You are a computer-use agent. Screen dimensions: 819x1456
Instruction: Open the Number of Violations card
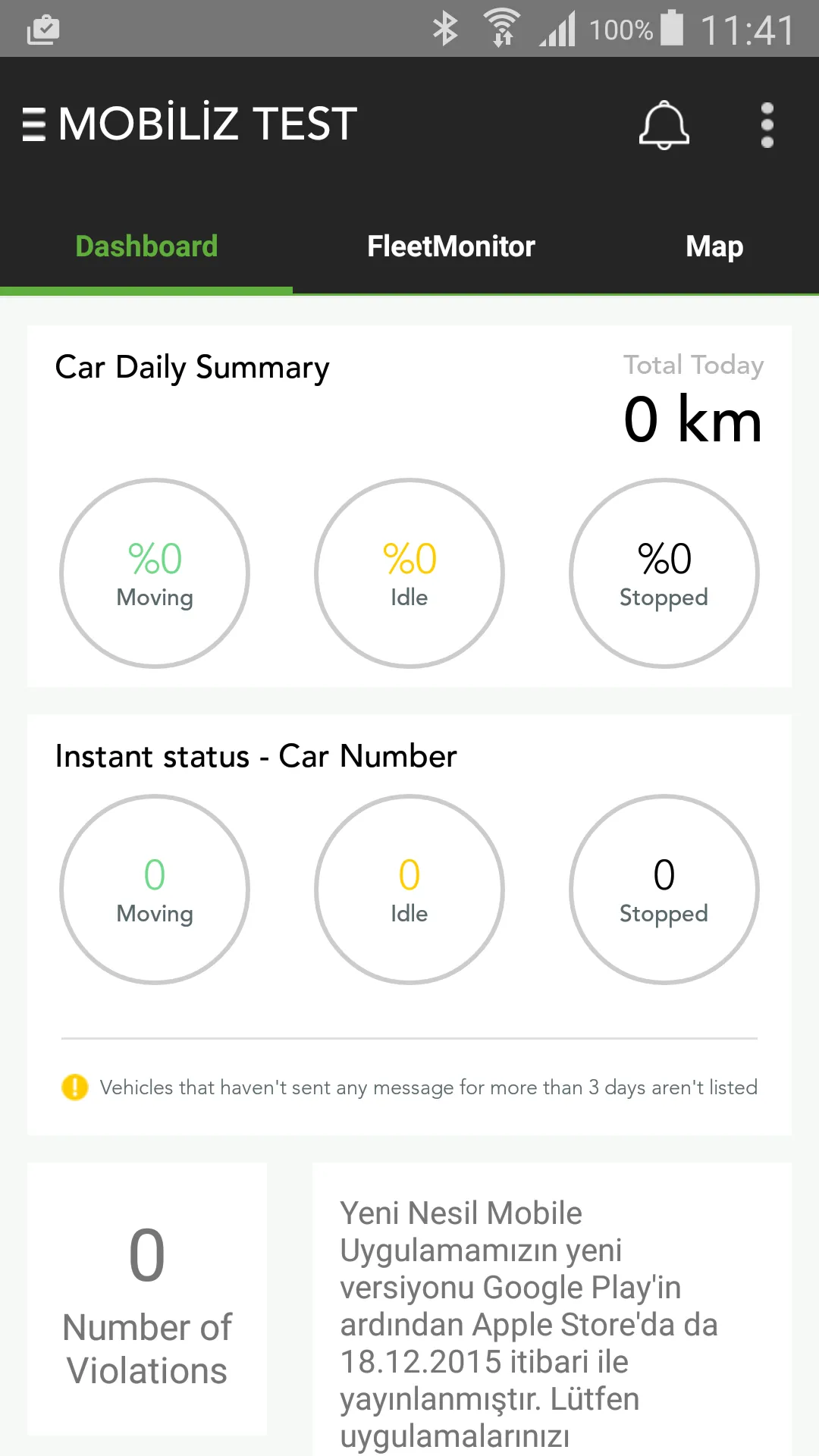point(147,1298)
